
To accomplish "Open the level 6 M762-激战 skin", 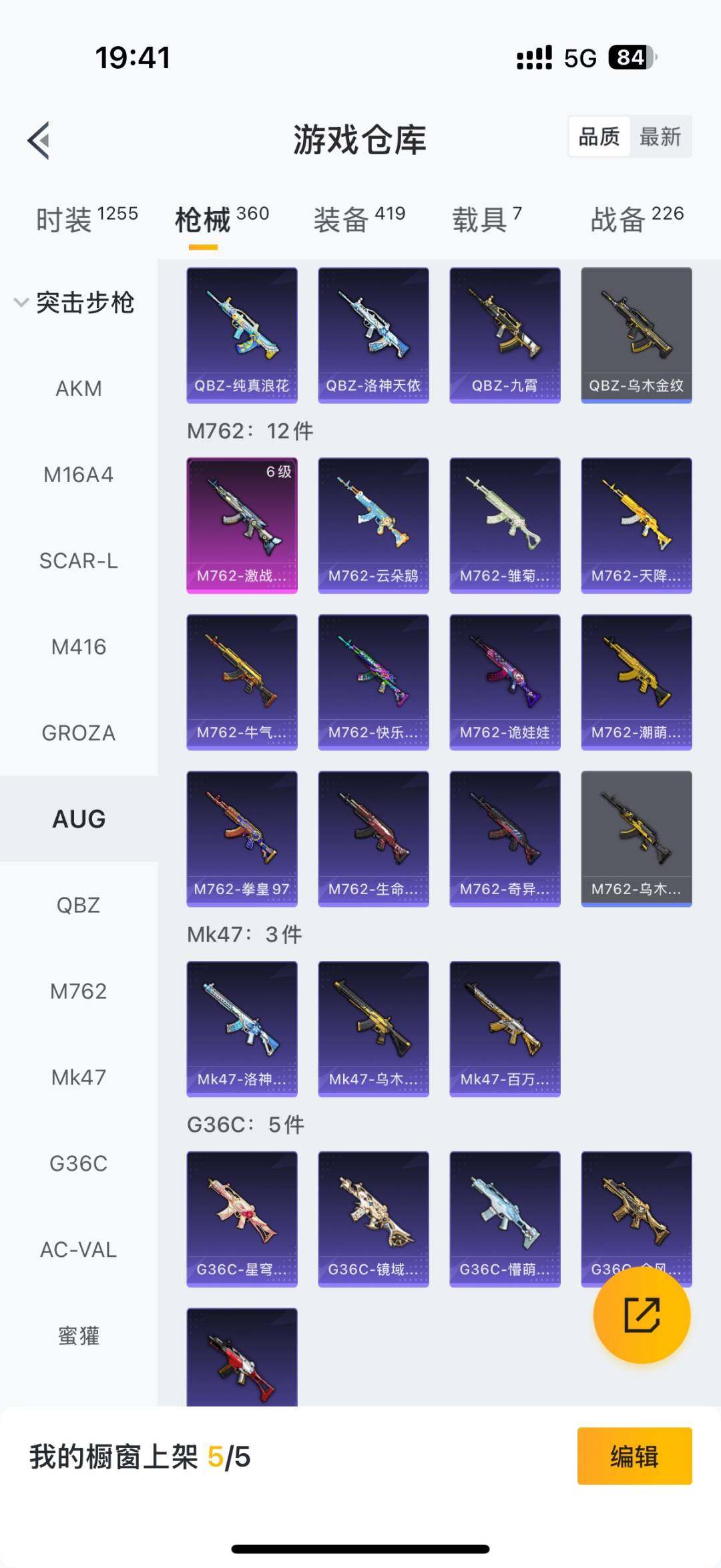I will pyautogui.click(x=242, y=525).
